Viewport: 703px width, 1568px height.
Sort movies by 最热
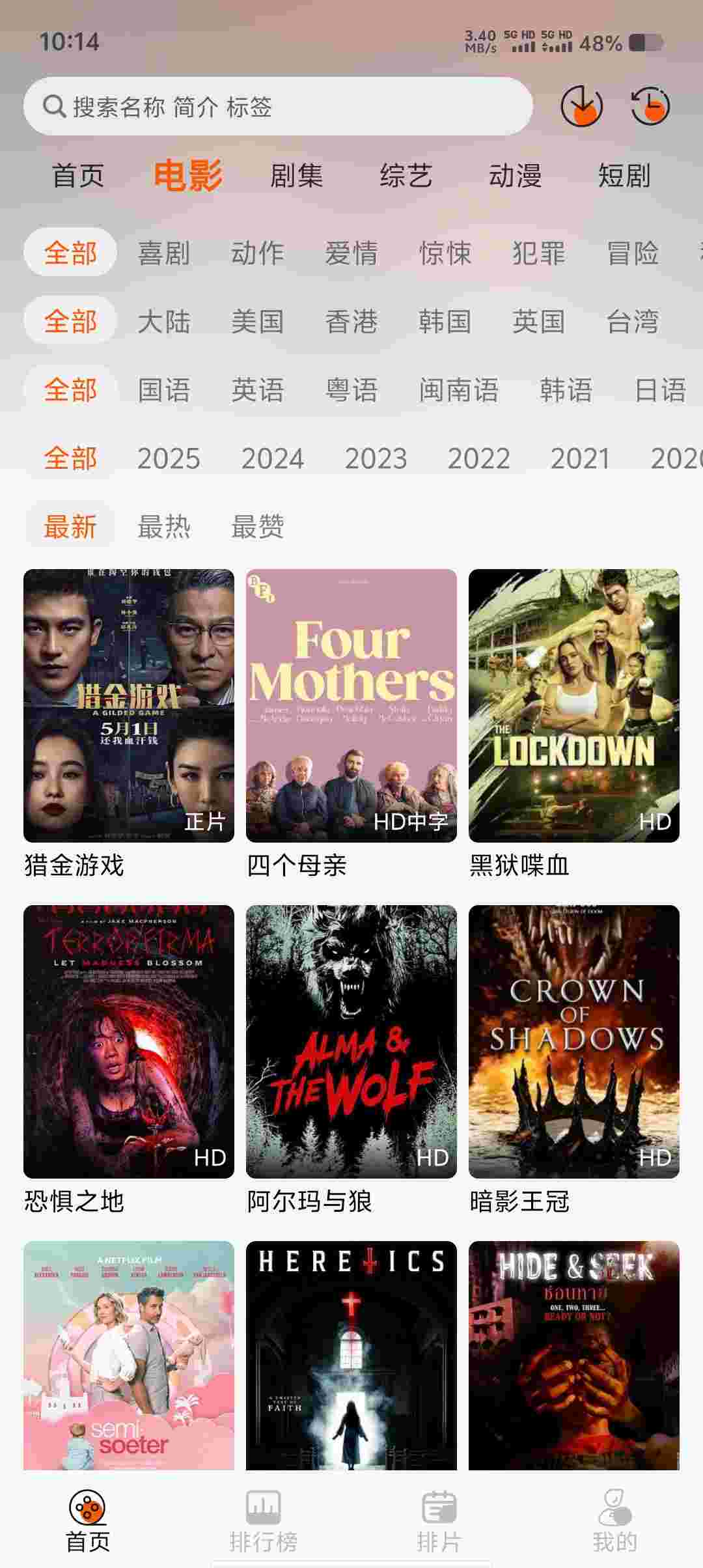click(x=163, y=526)
